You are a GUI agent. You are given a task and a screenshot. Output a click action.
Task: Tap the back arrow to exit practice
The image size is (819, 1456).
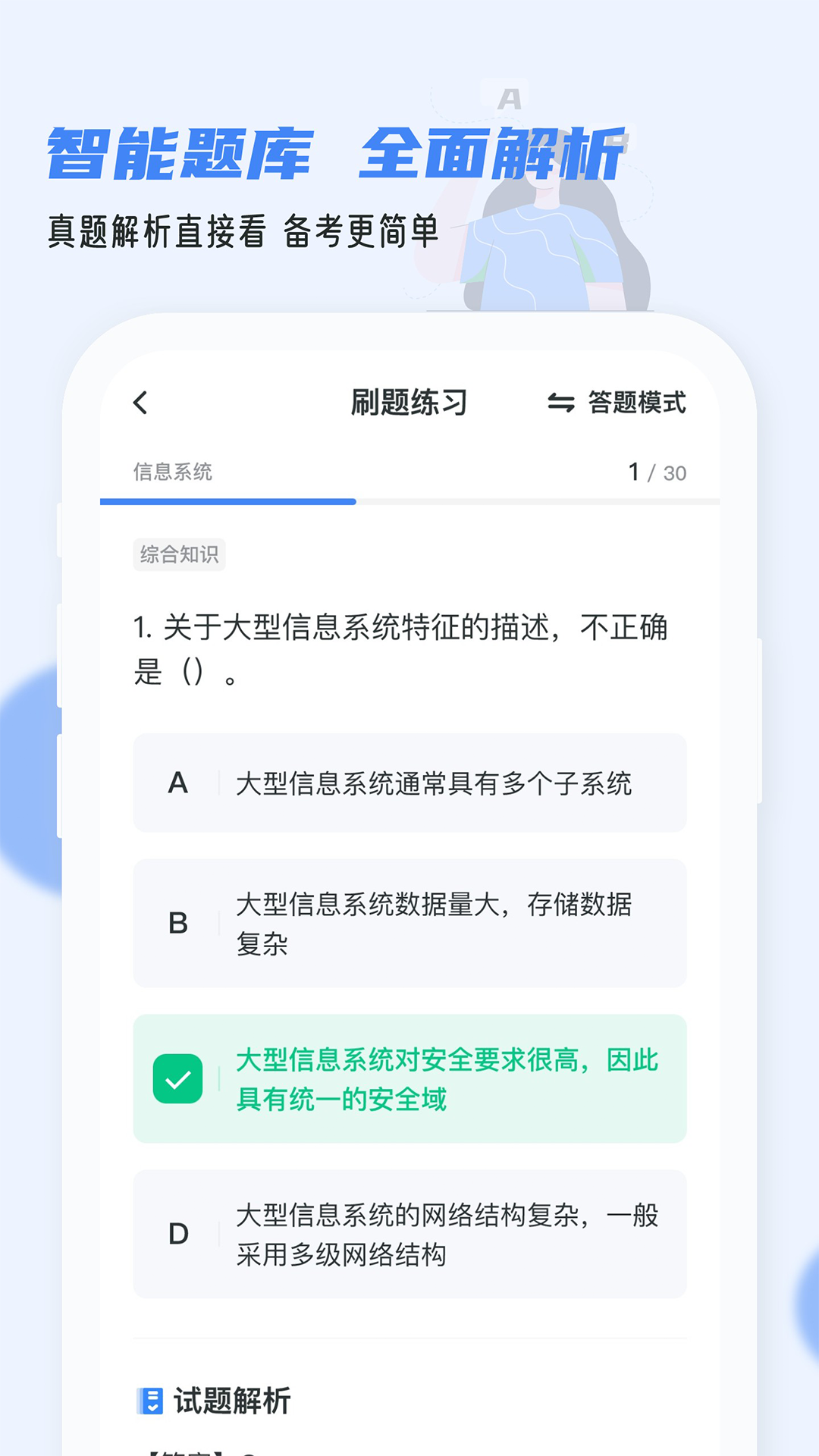tap(140, 402)
